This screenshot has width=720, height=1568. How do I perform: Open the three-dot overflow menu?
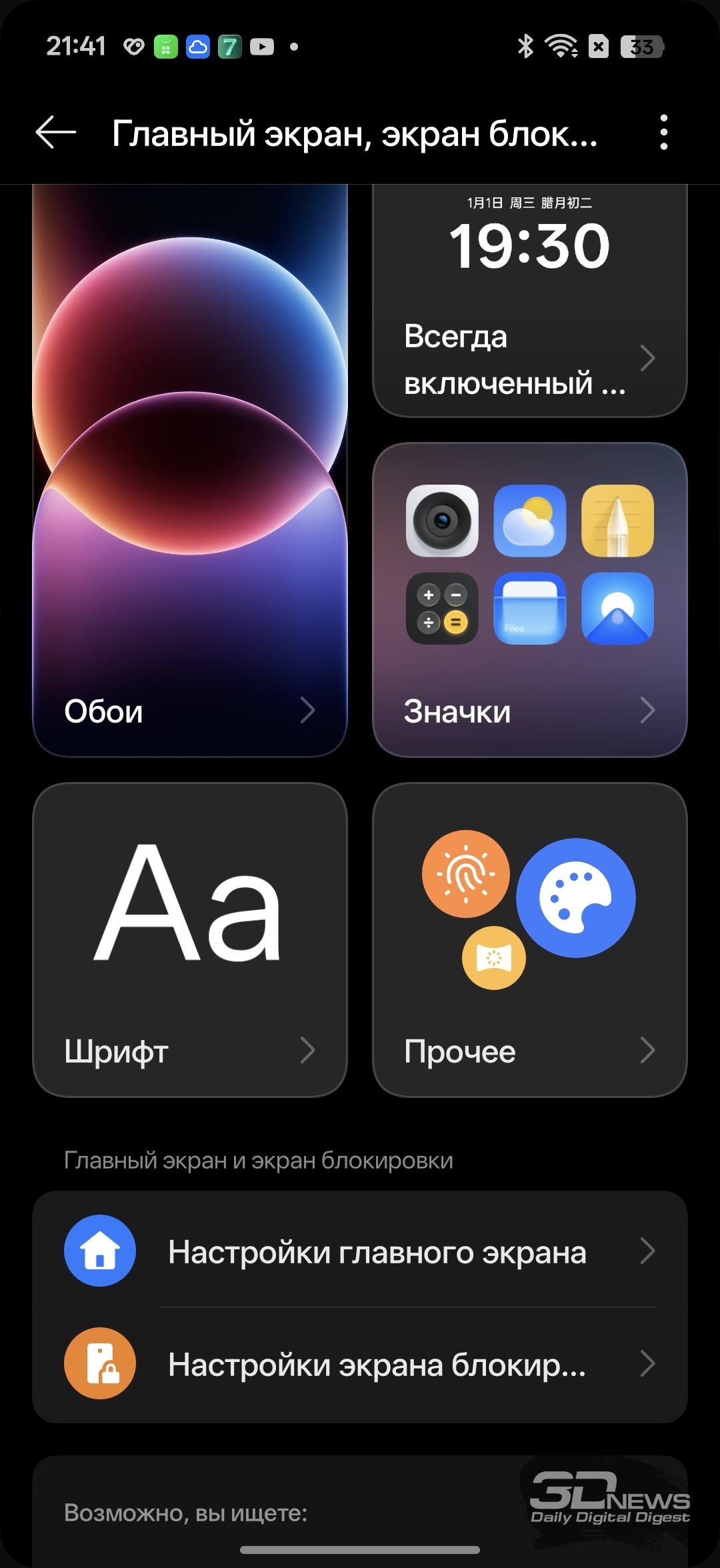click(x=663, y=133)
